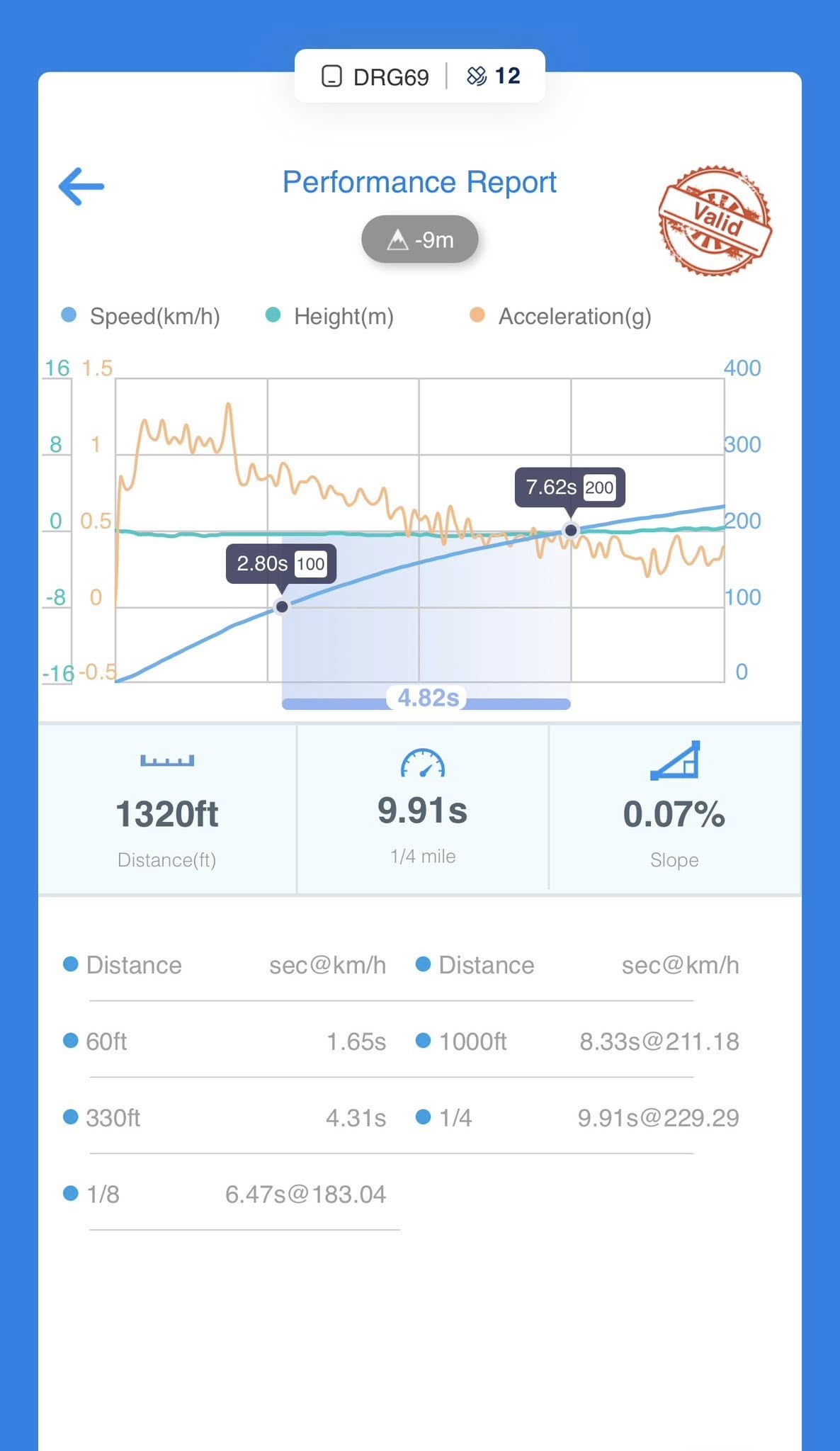Tap the -9m altitude chip

point(420,239)
